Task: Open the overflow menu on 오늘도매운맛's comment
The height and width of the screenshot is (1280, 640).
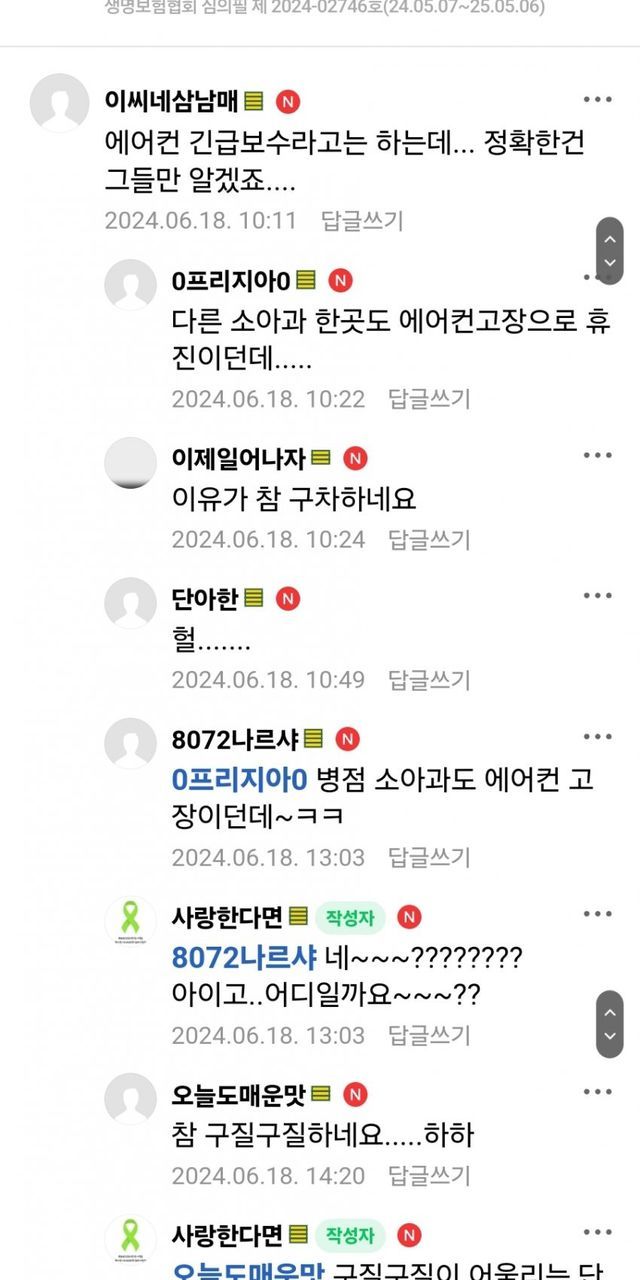Action: tap(597, 1091)
